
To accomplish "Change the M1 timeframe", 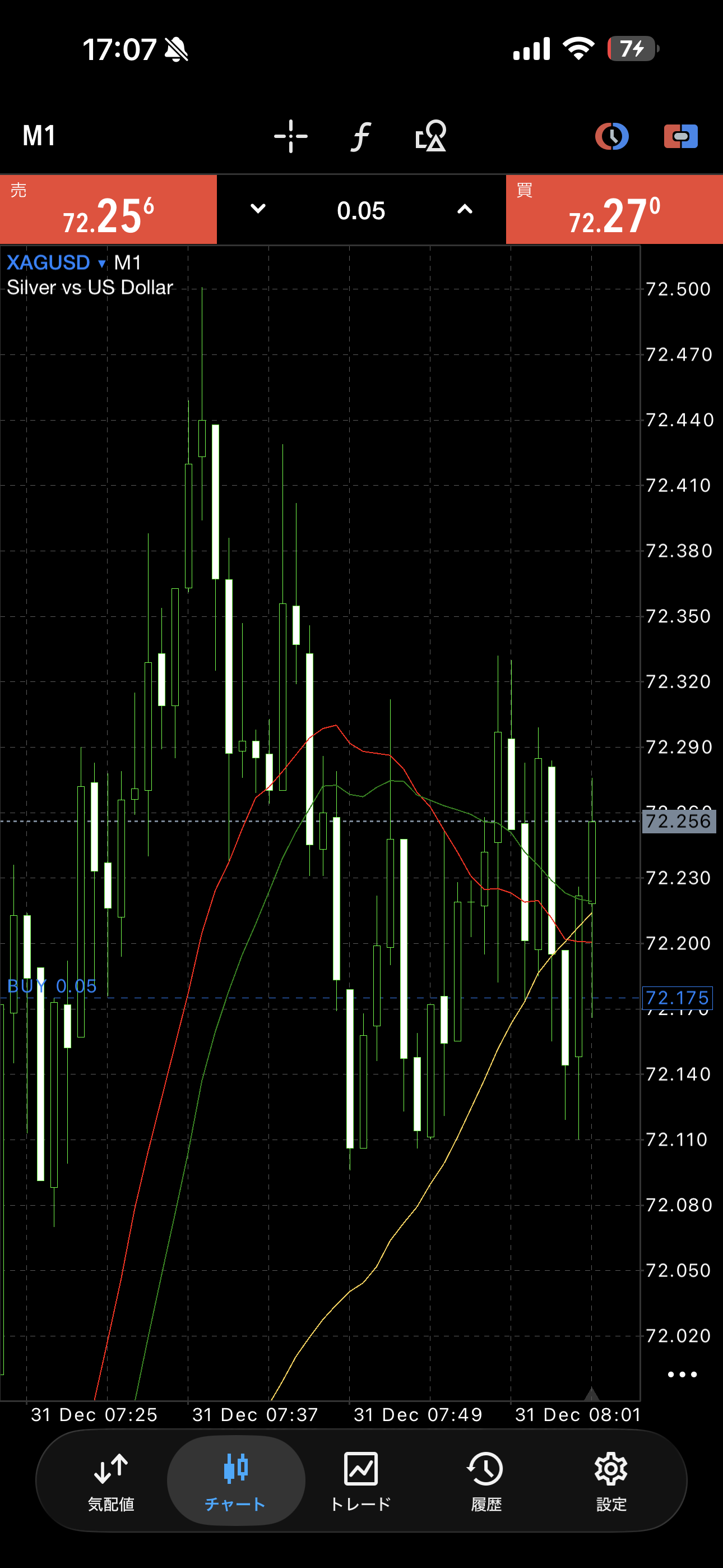I will 39,136.
